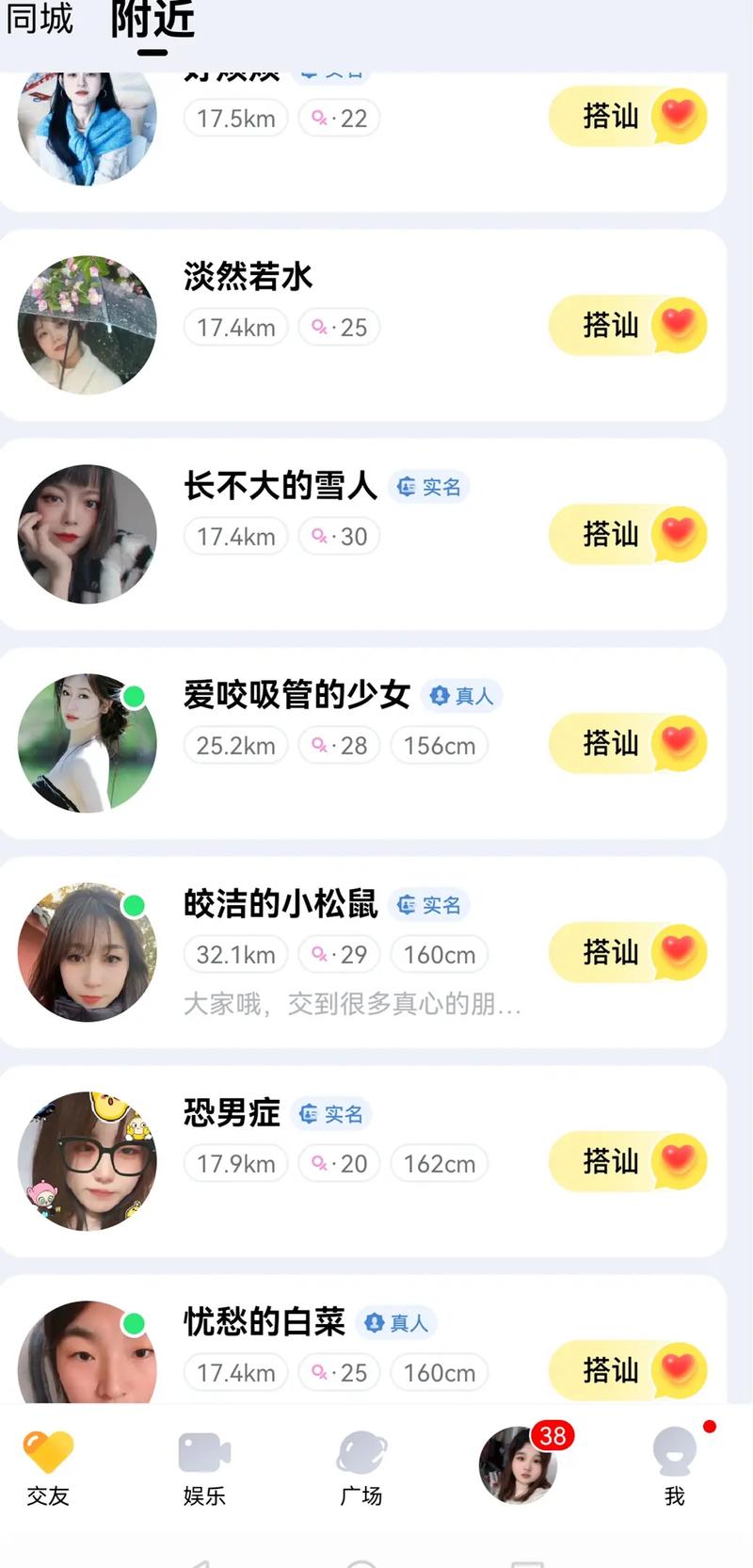Open 广场 using the planet icon

[360, 1450]
